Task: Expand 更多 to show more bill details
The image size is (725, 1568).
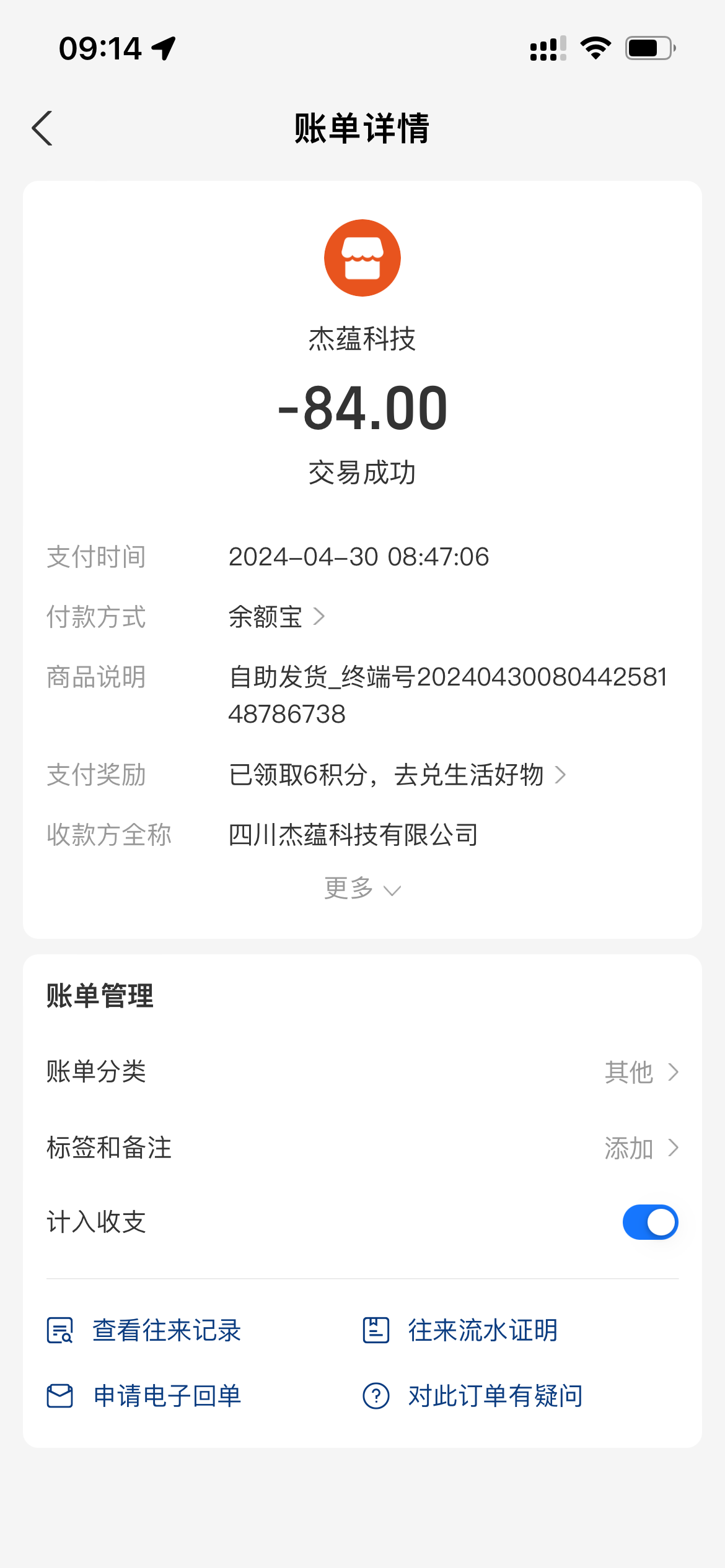Action: click(x=362, y=889)
